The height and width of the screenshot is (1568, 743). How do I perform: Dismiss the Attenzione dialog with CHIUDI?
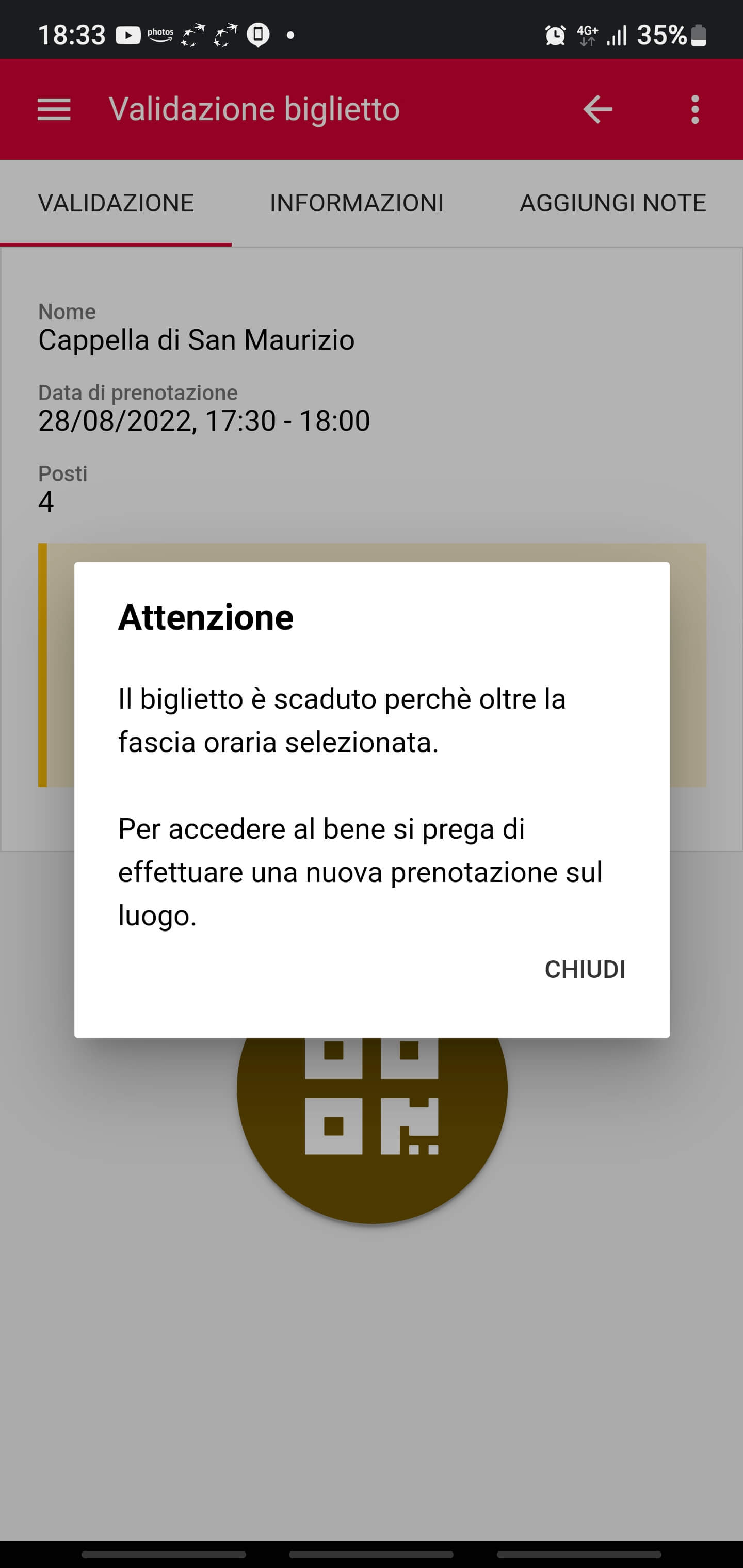pos(585,969)
